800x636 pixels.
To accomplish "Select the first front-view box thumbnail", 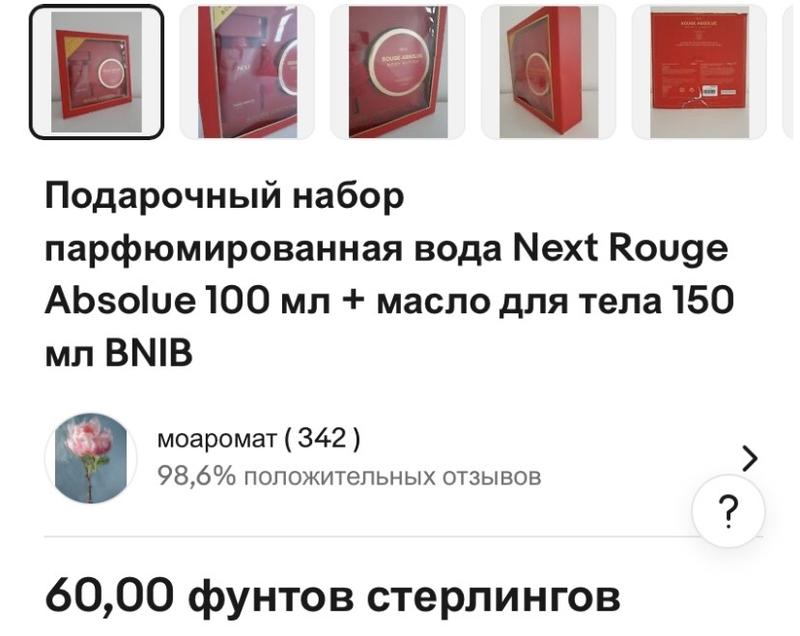I will click(x=96, y=72).
